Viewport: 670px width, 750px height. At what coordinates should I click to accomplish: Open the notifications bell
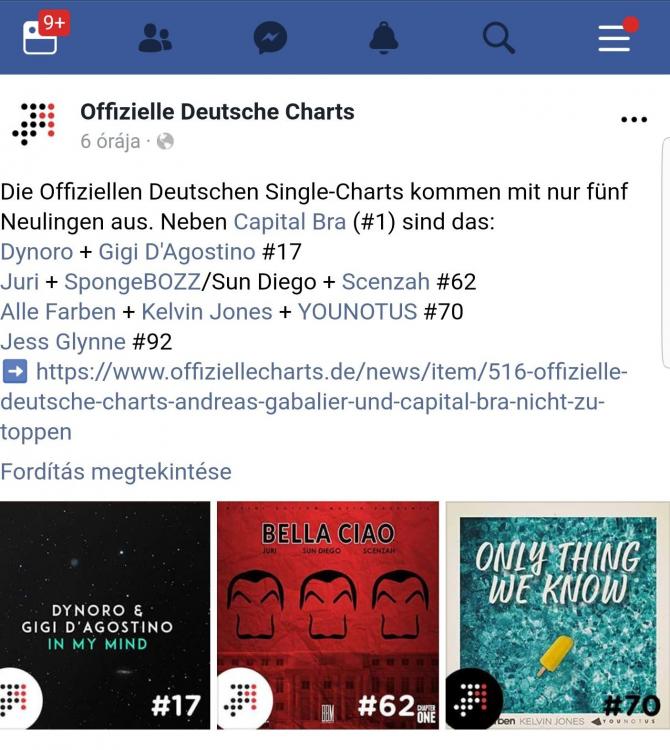[x=384, y=38]
